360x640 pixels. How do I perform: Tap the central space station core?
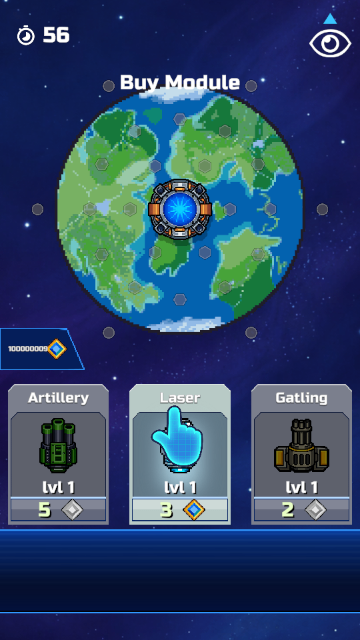[180, 209]
